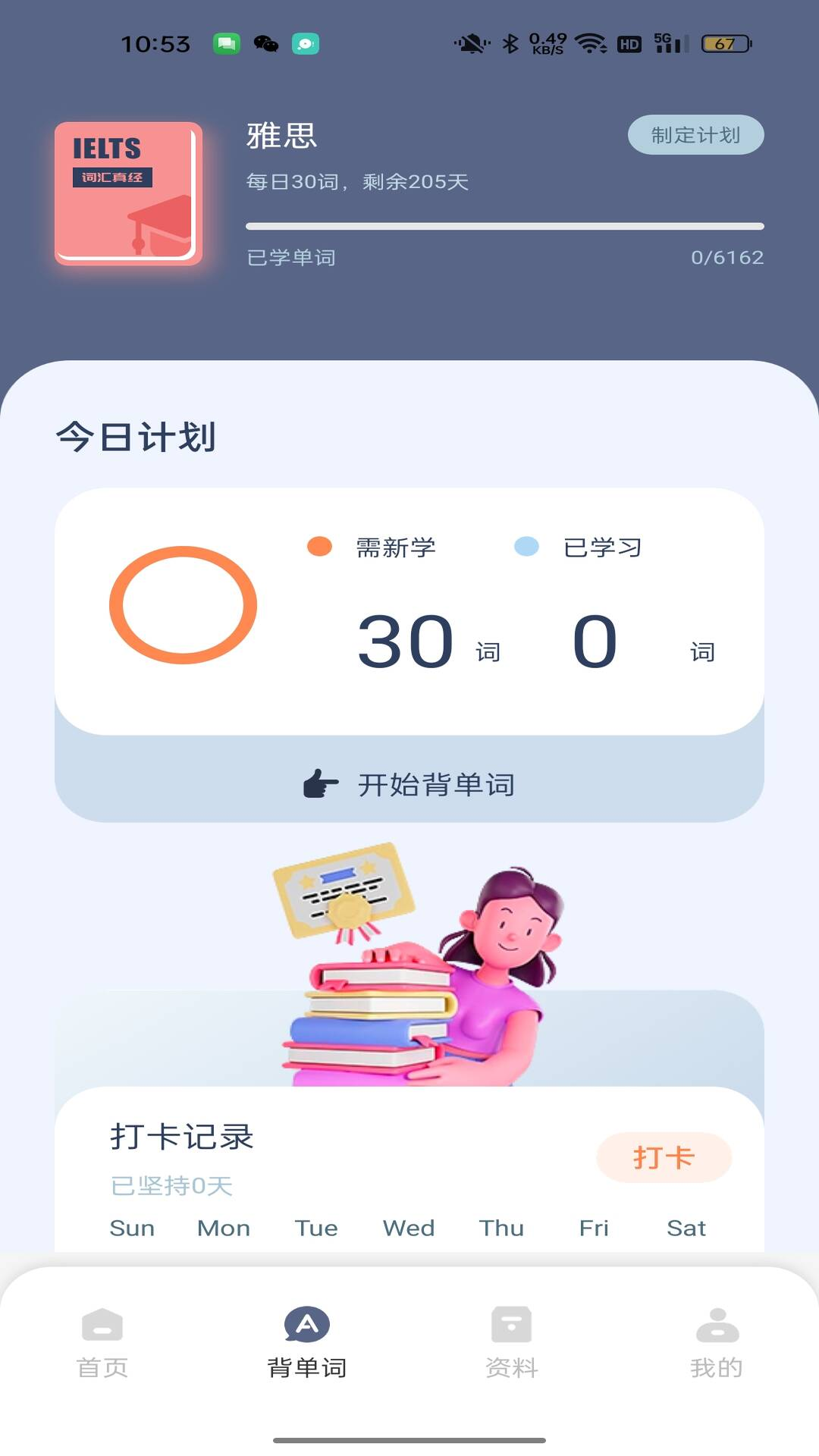Expand the 打卡记录 check-in record section
This screenshot has width=819, height=1456.
[x=180, y=1137]
